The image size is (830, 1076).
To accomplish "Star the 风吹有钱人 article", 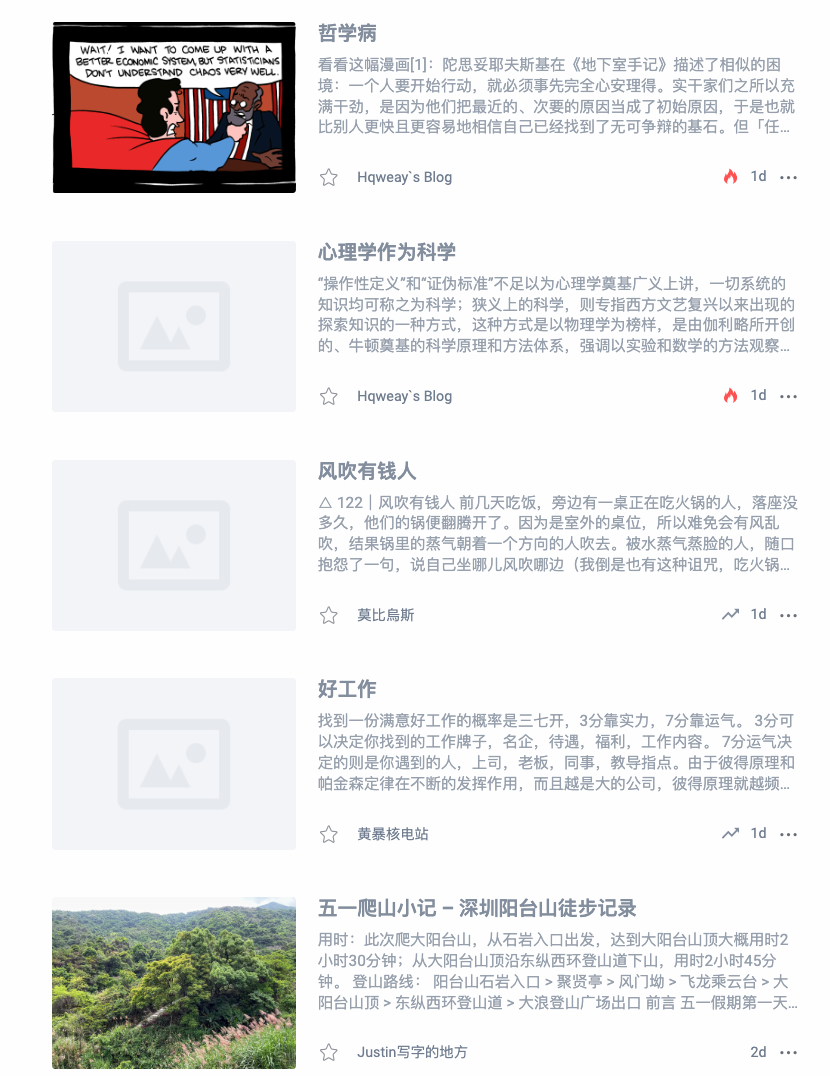I will click(328, 615).
